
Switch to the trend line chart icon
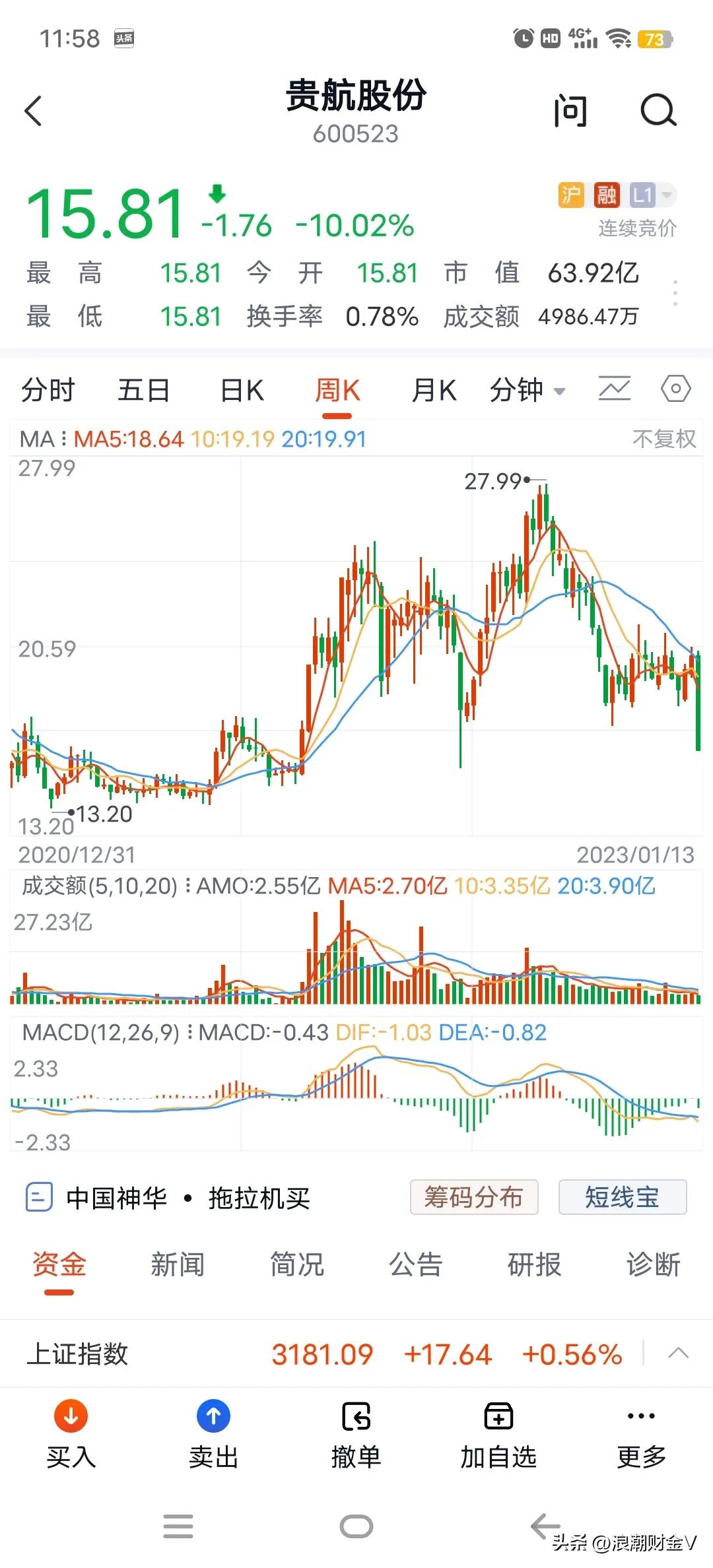click(613, 389)
